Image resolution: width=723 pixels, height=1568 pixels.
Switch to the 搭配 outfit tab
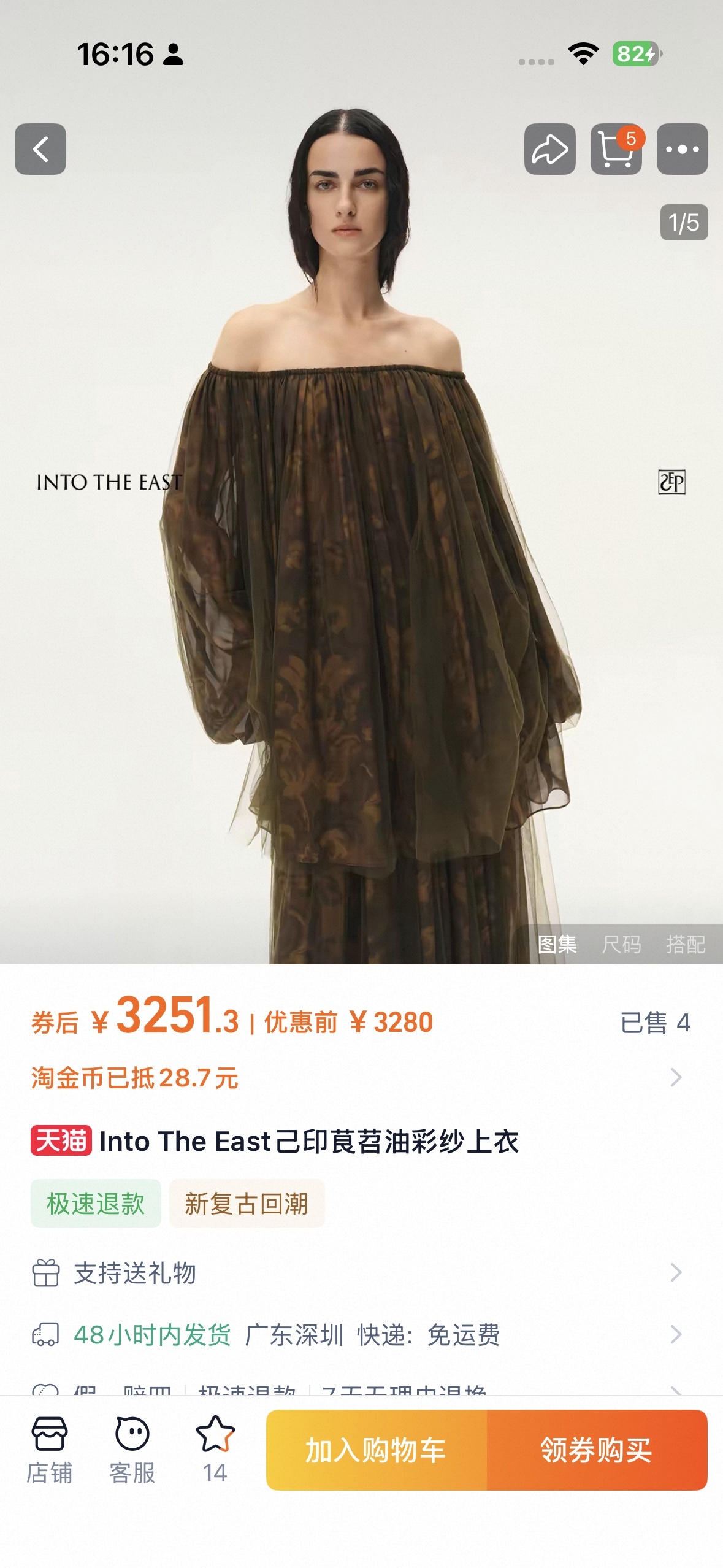pos(686,944)
